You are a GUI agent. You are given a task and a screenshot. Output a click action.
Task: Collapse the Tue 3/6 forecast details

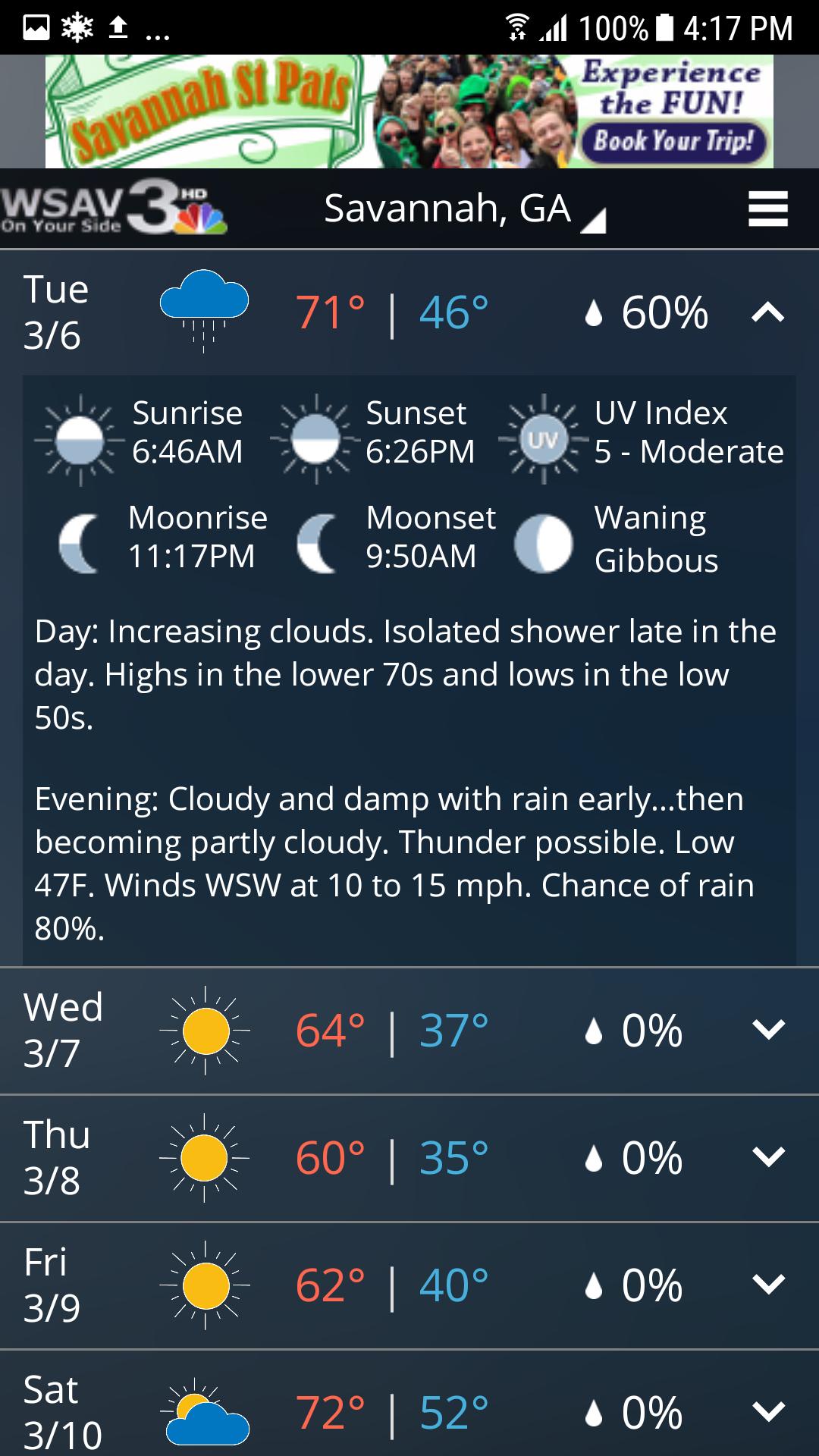pos(767,312)
